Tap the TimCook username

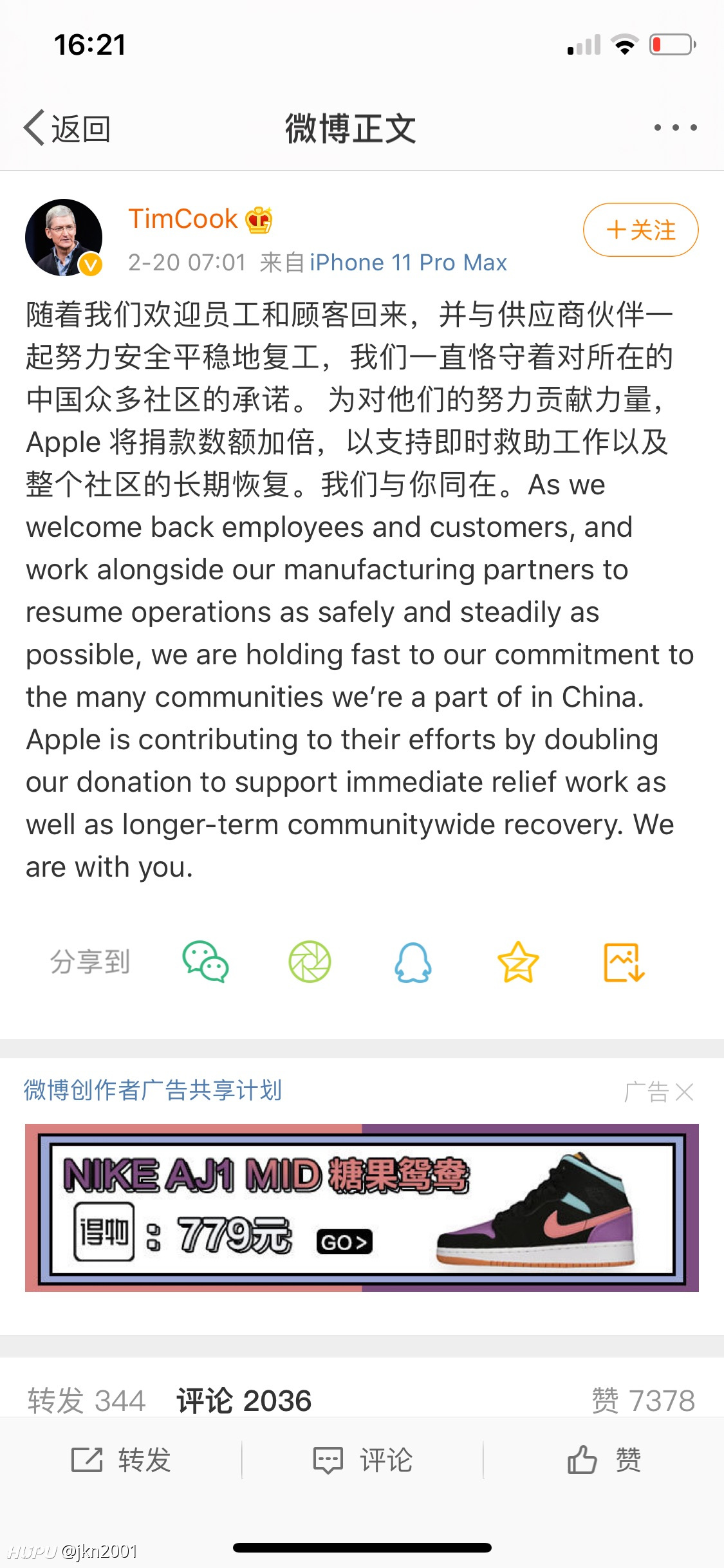[x=183, y=219]
